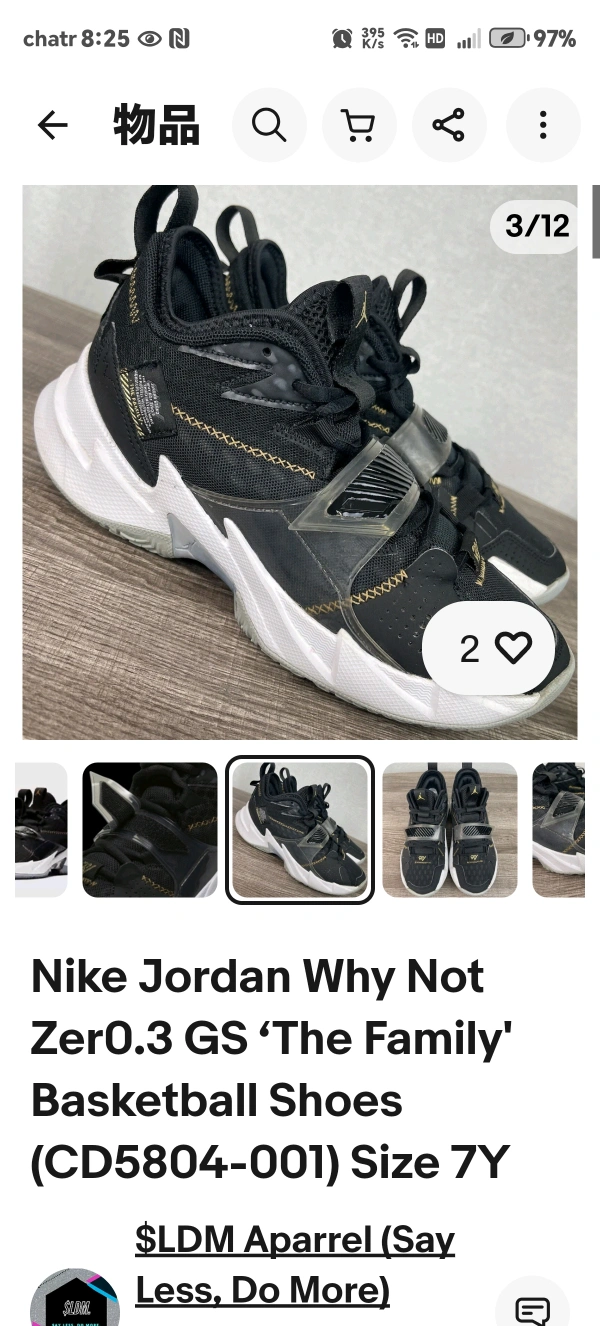Image resolution: width=600 pixels, height=1326 pixels.
Task: Go back using the arrow
Action: pos(52,125)
